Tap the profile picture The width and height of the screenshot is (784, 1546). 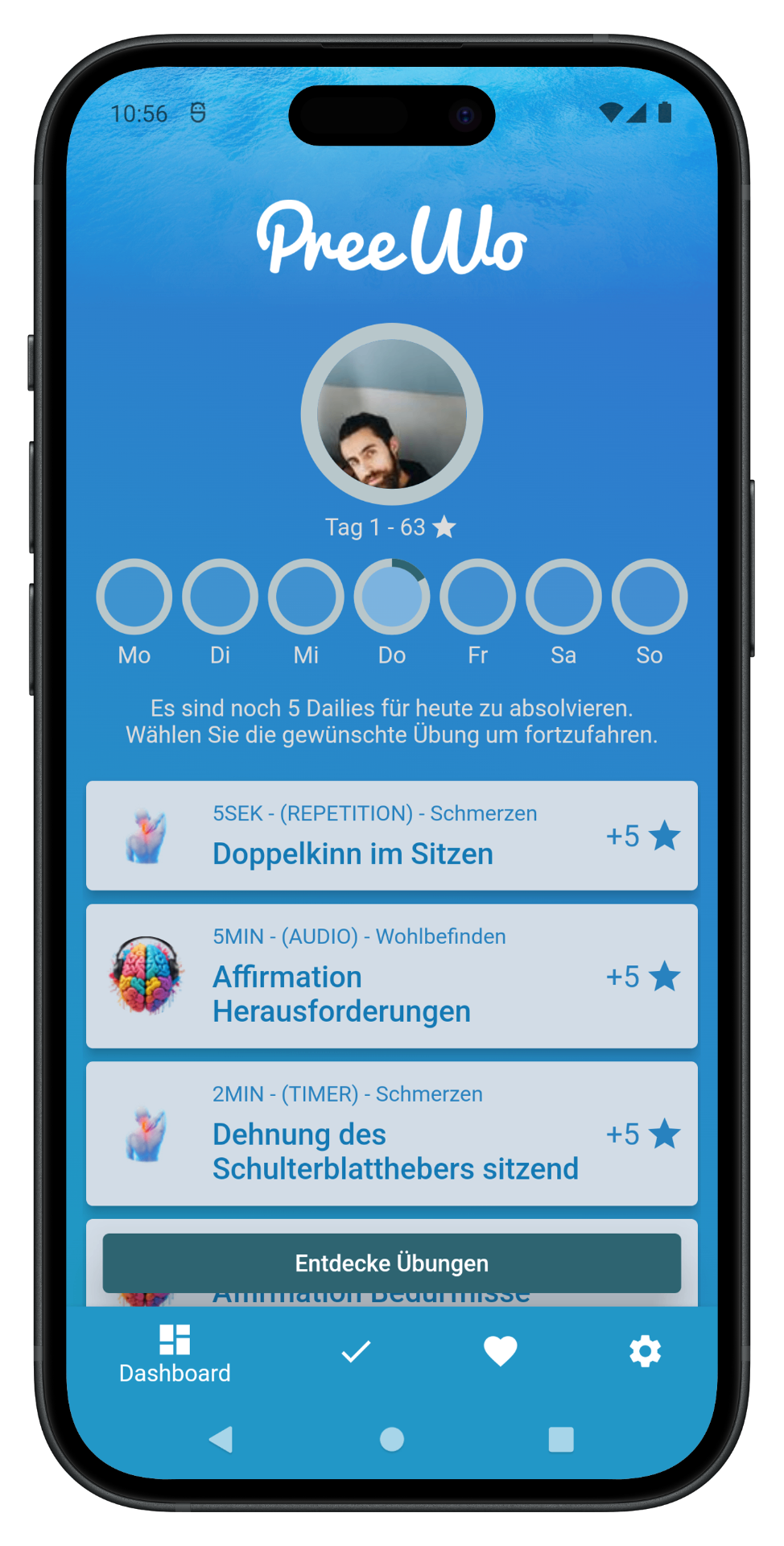(392, 414)
